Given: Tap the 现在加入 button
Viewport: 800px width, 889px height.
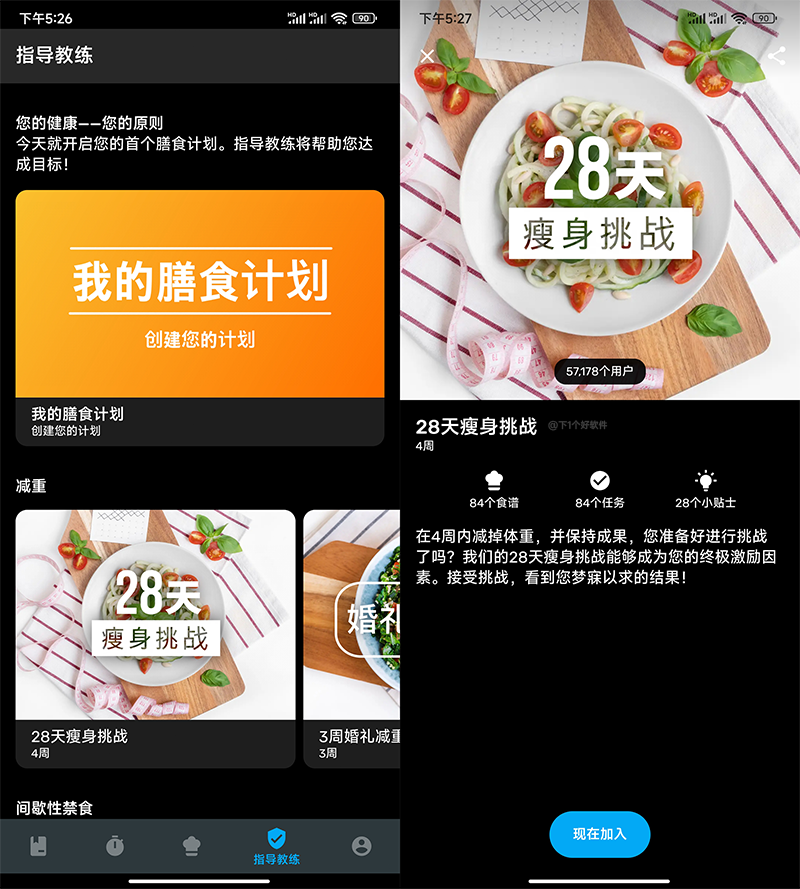Looking at the screenshot, I should click(x=600, y=834).
